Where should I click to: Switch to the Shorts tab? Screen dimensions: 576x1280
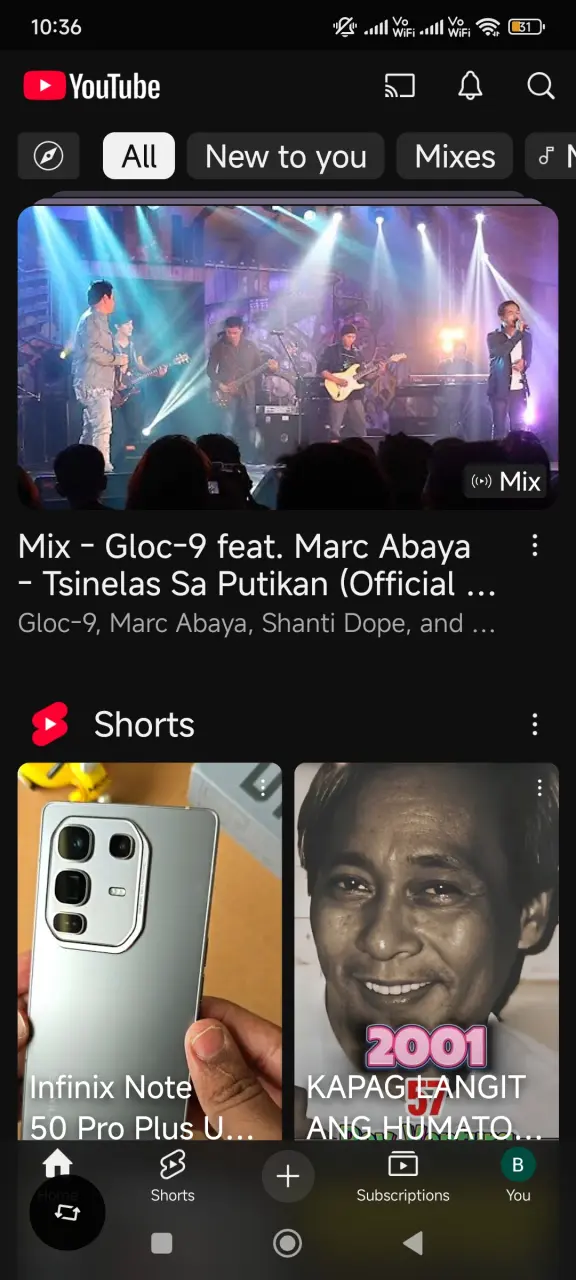coord(172,1175)
